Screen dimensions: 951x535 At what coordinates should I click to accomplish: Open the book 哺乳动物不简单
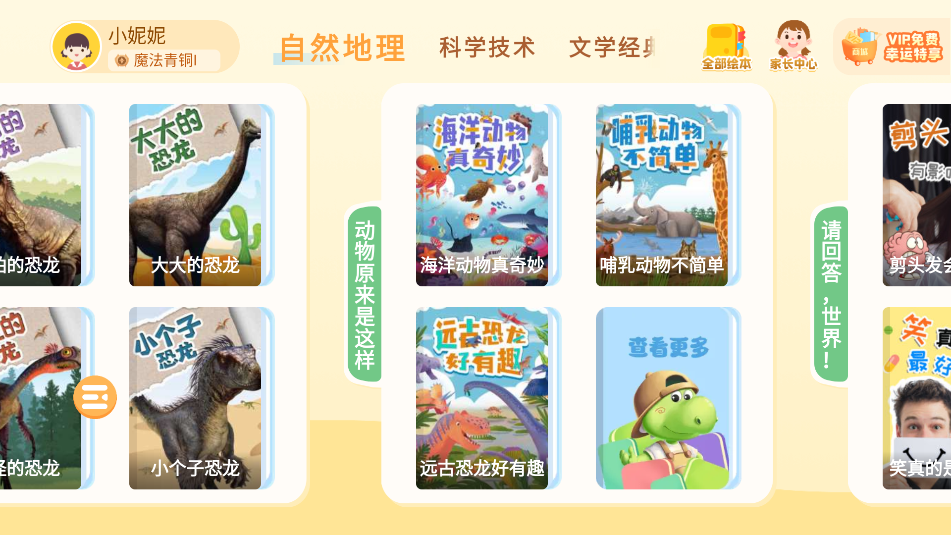point(661,195)
